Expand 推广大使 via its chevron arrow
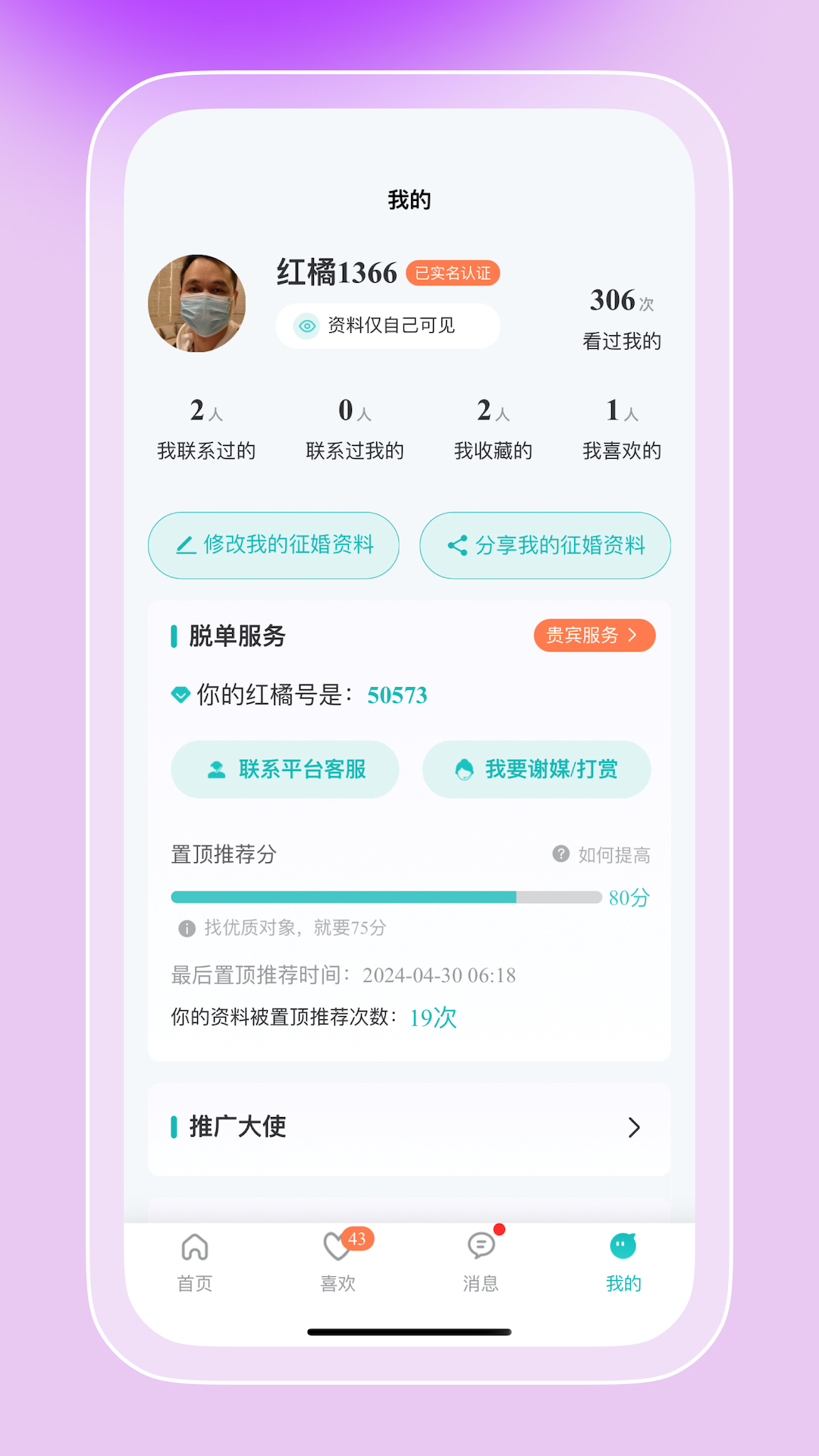The width and height of the screenshot is (819, 1456). pos(635,1128)
